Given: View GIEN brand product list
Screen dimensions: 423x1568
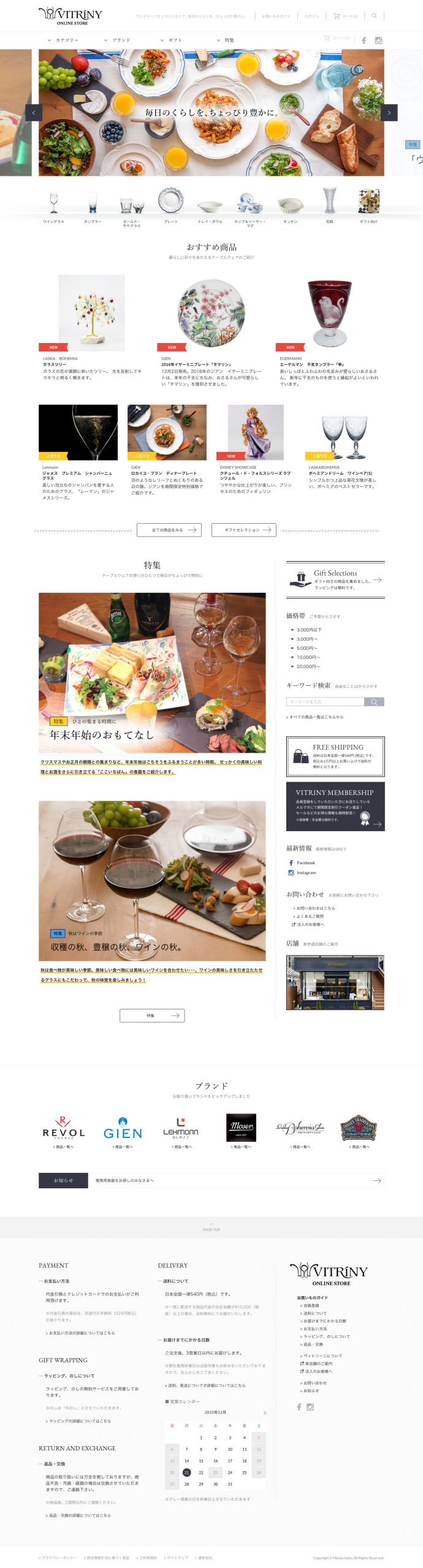Looking at the screenshot, I should coord(123,1147).
